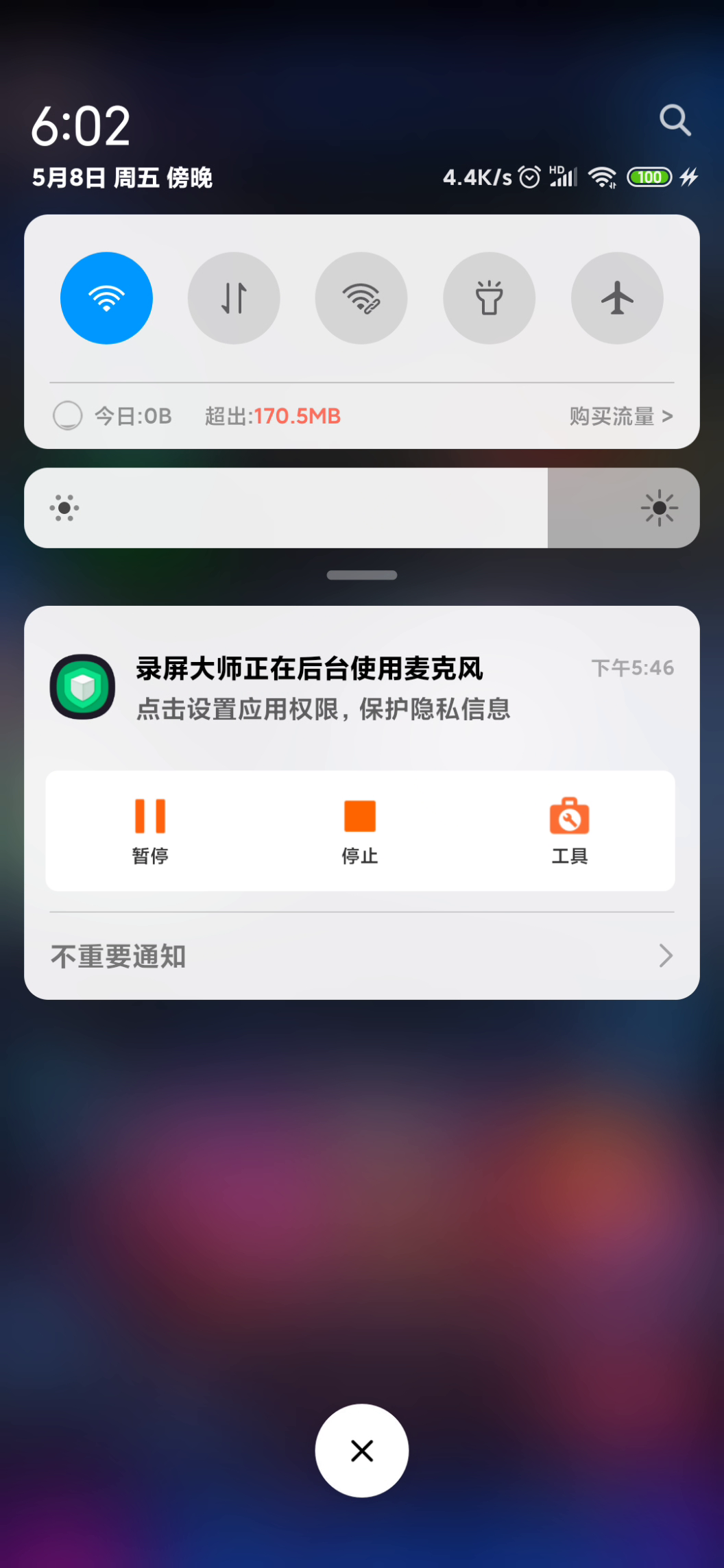Open the 录屏大师 microphone usage notification
This screenshot has height=1568, width=724.
tap(362, 688)
